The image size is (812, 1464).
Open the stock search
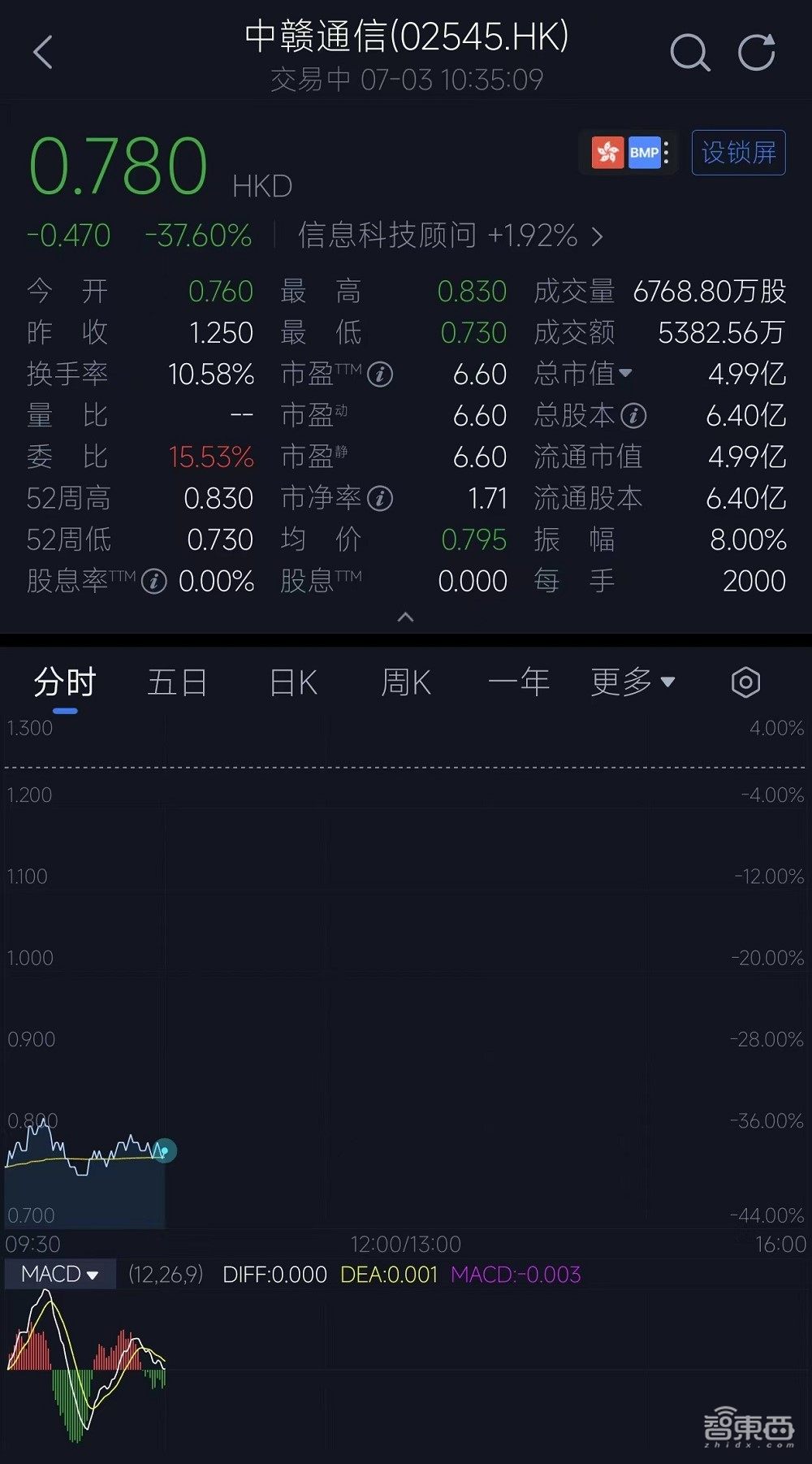[x=689, y=52]
